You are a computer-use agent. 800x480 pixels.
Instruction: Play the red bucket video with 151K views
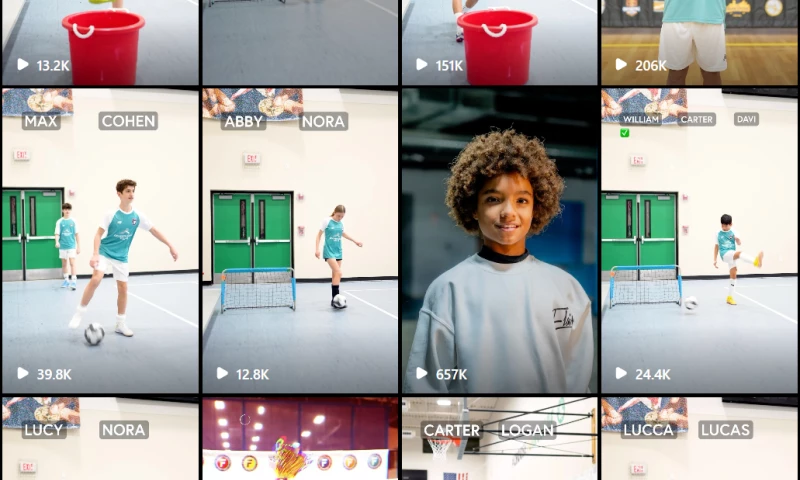tap(500, 40)
